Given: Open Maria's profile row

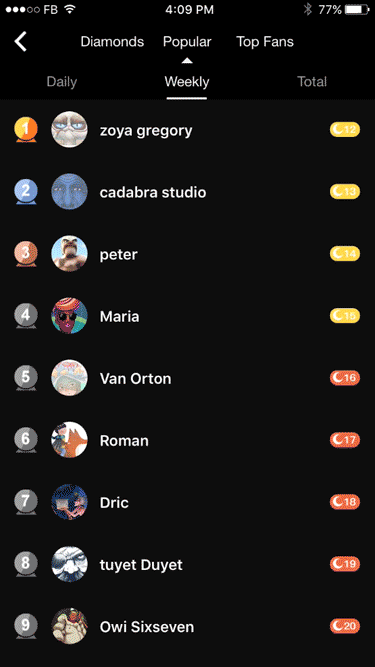Looking at the screenshot, I should (188, 316).
